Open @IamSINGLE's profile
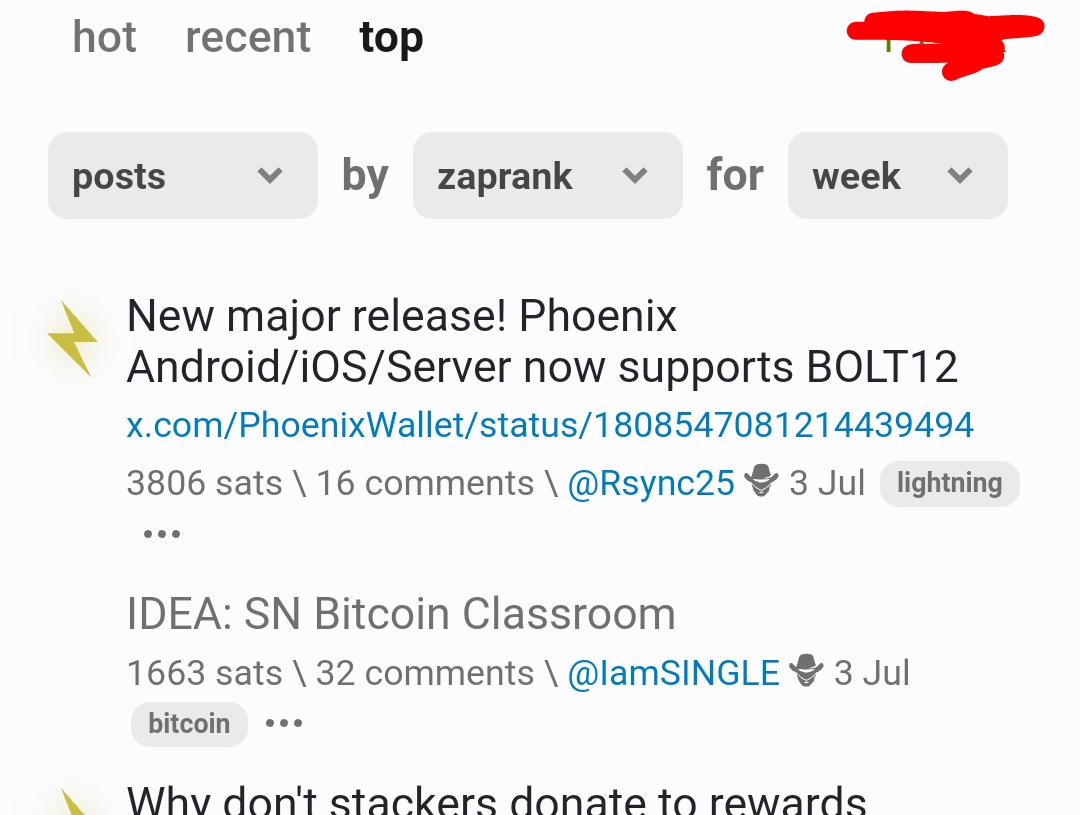 click(x=673, y=673)
